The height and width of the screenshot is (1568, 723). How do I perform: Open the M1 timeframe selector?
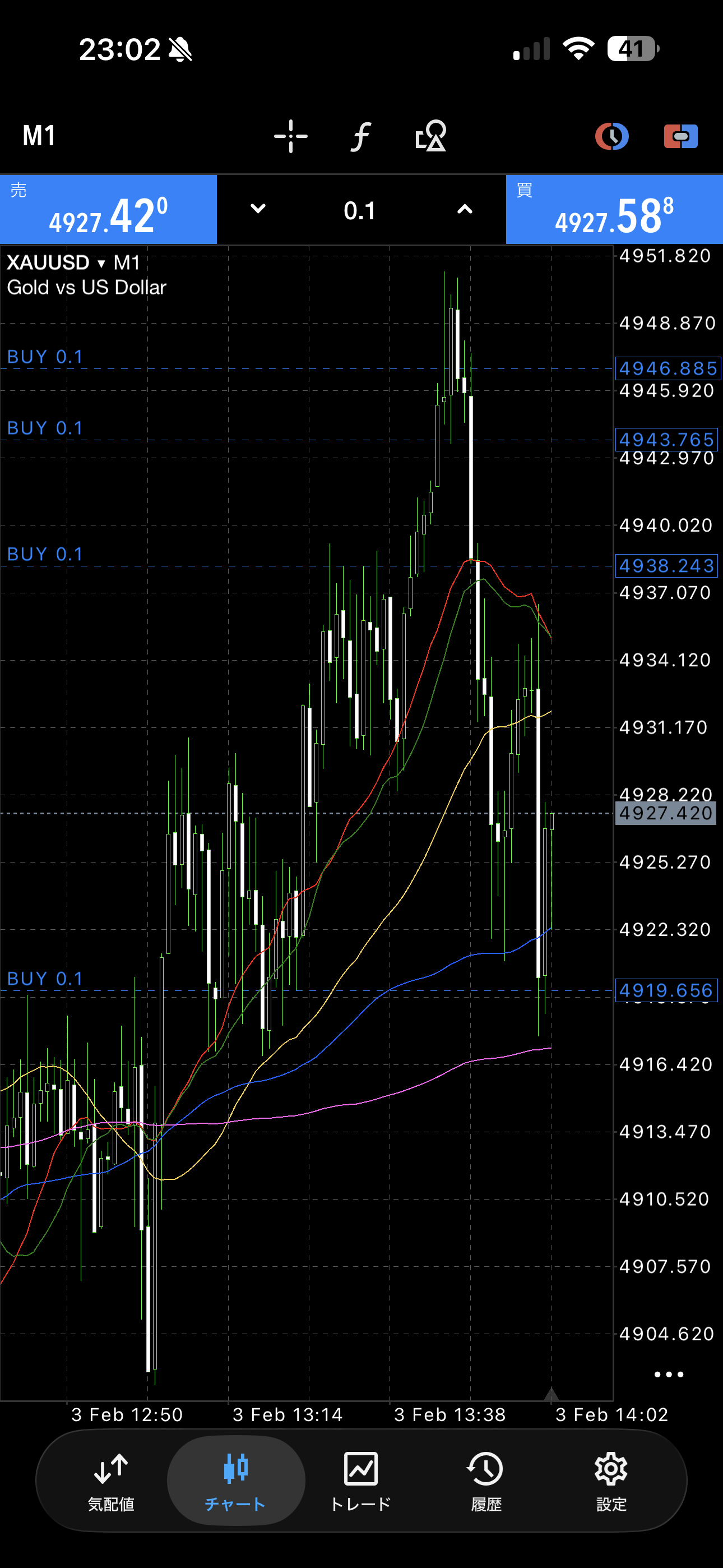tap(39, 135)
